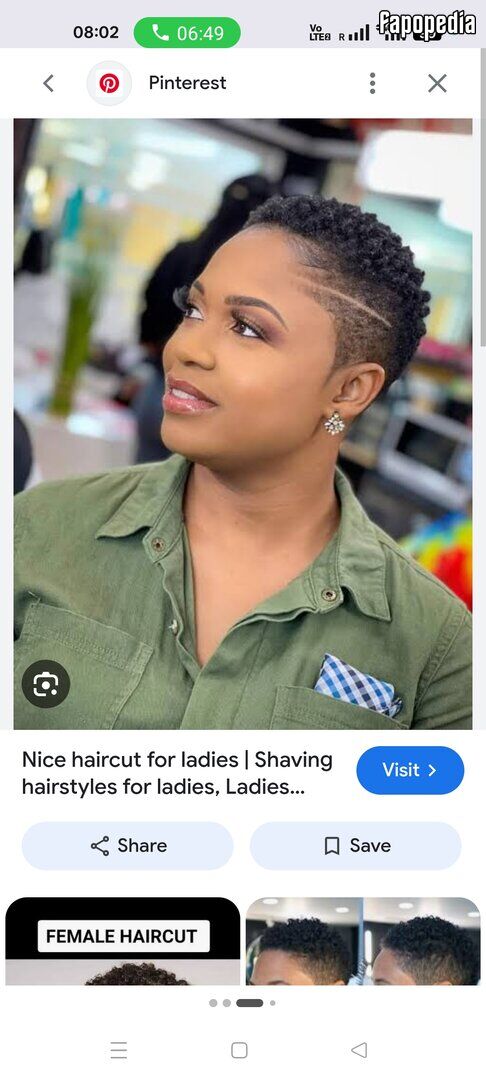Open the three-dot overflow menu
The image size is (486, 1080).
click(x=372, y=83)
